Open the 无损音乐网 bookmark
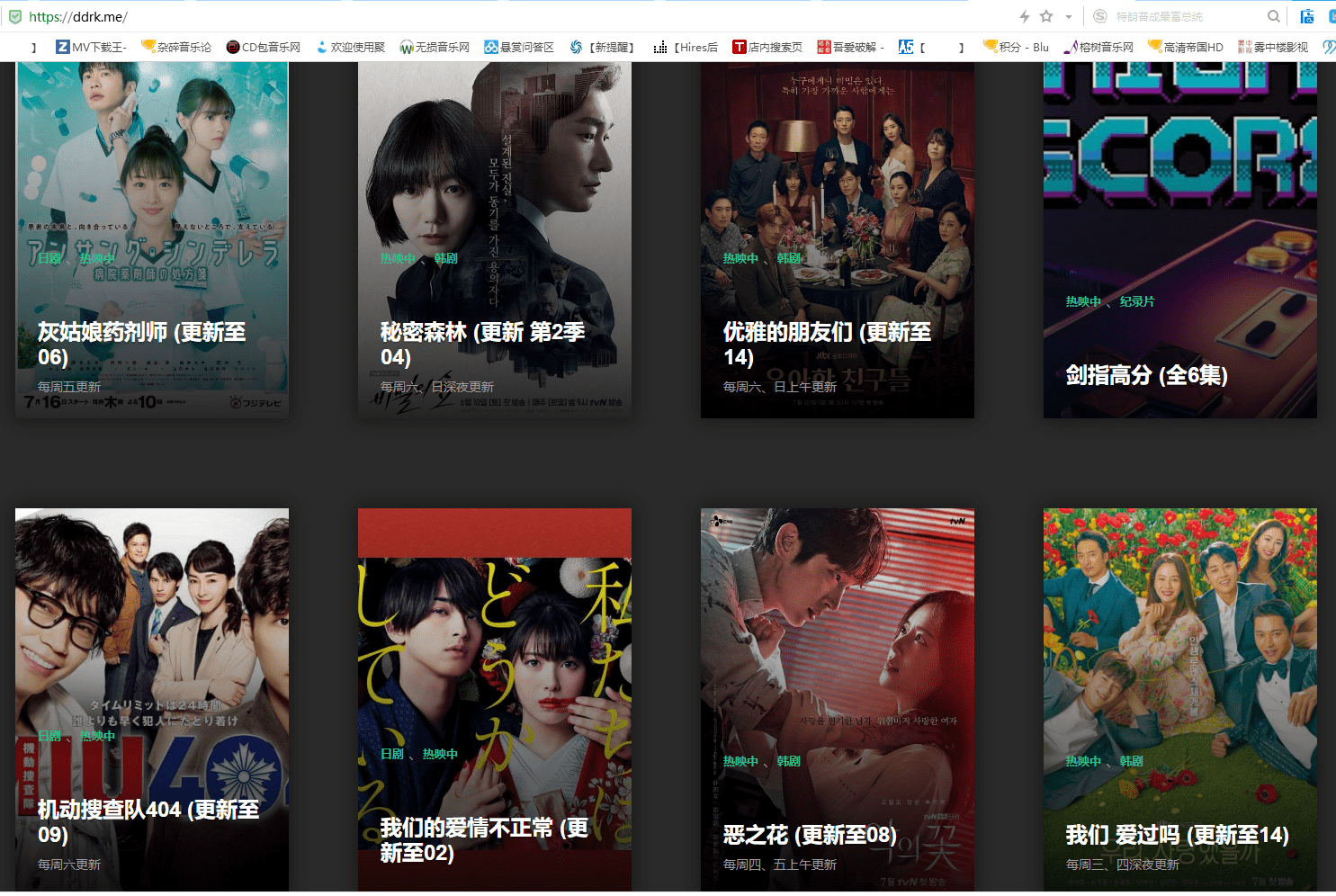This screenshot has width=1336, height=896. [435, 47]
